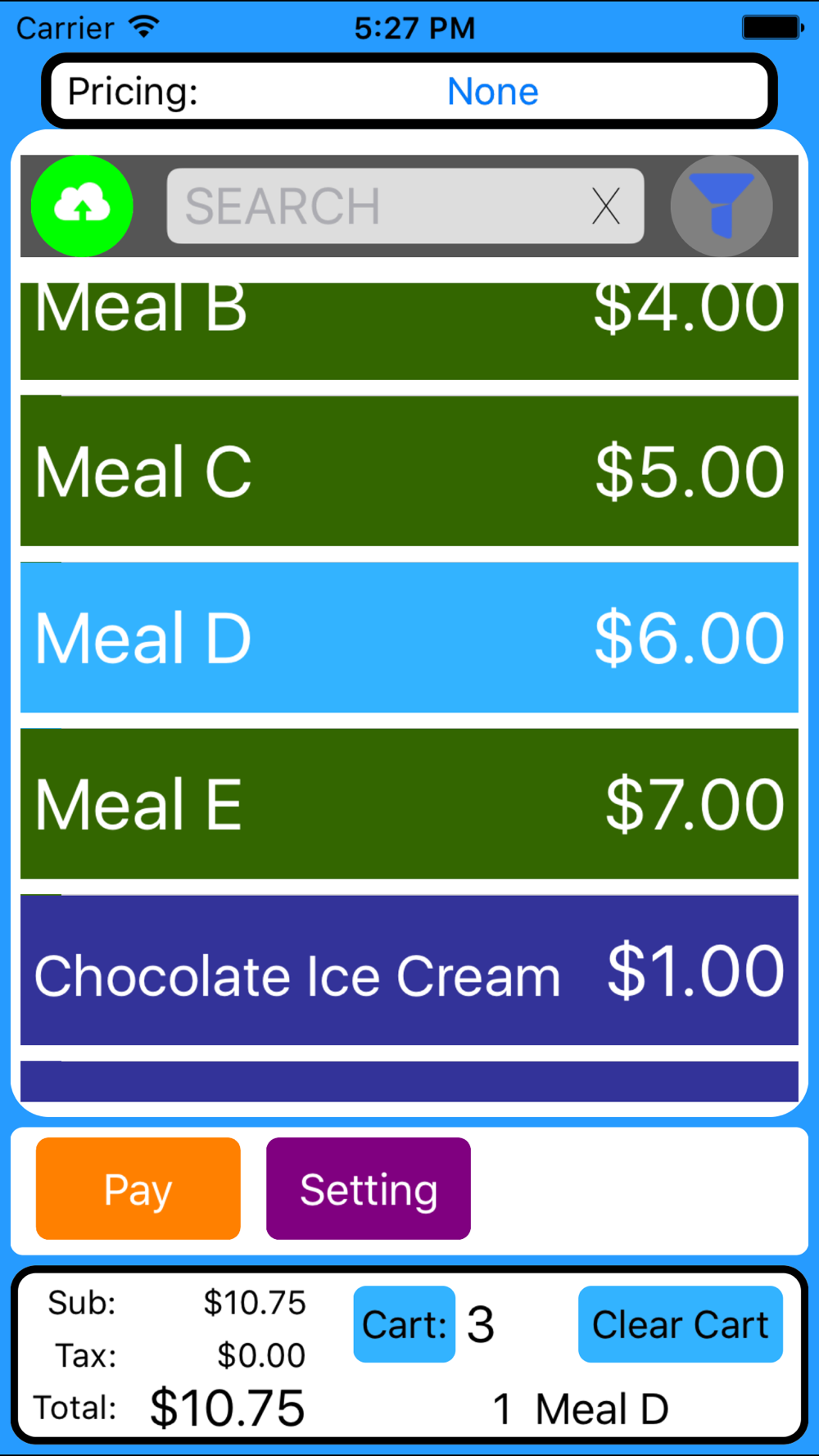Select Meal C for $5.00
This screenshot has width=819, height=1456.
[x=409, y=471]
